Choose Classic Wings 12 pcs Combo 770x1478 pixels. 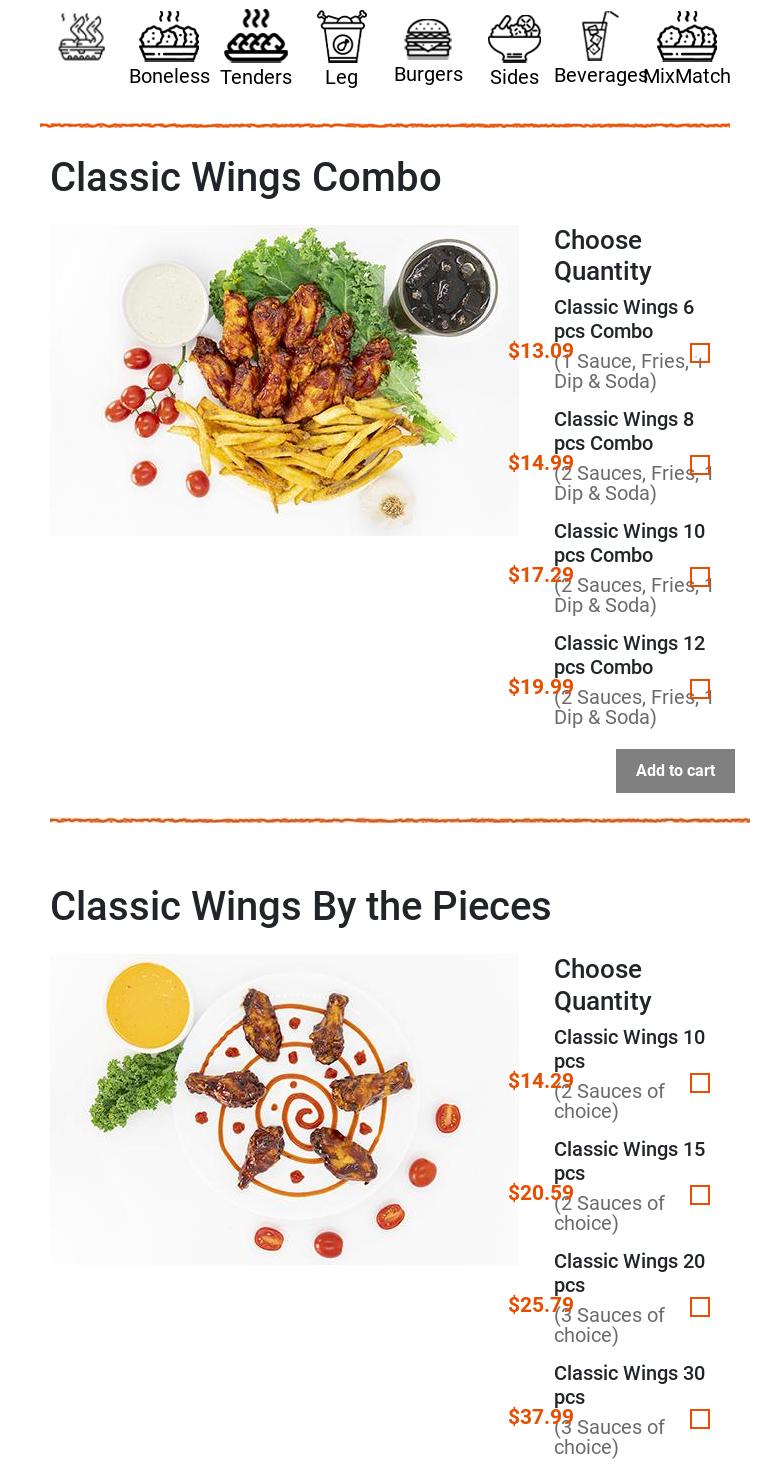700,689
